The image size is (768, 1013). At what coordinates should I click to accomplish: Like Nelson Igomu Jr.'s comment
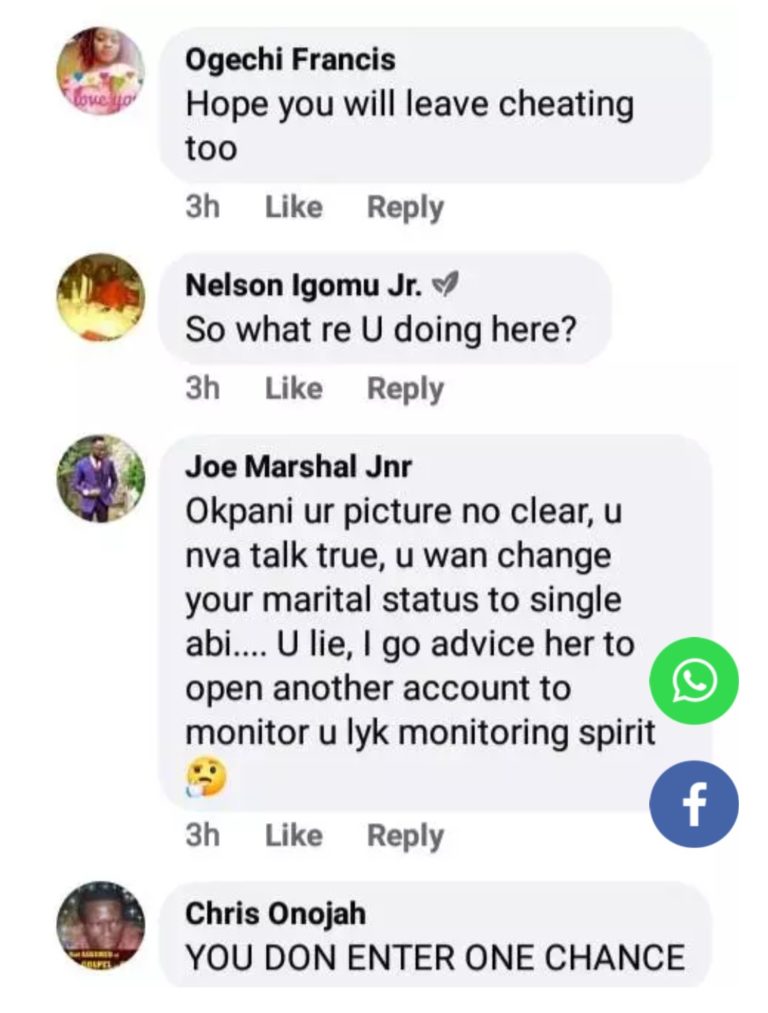[x=293, y=389]
